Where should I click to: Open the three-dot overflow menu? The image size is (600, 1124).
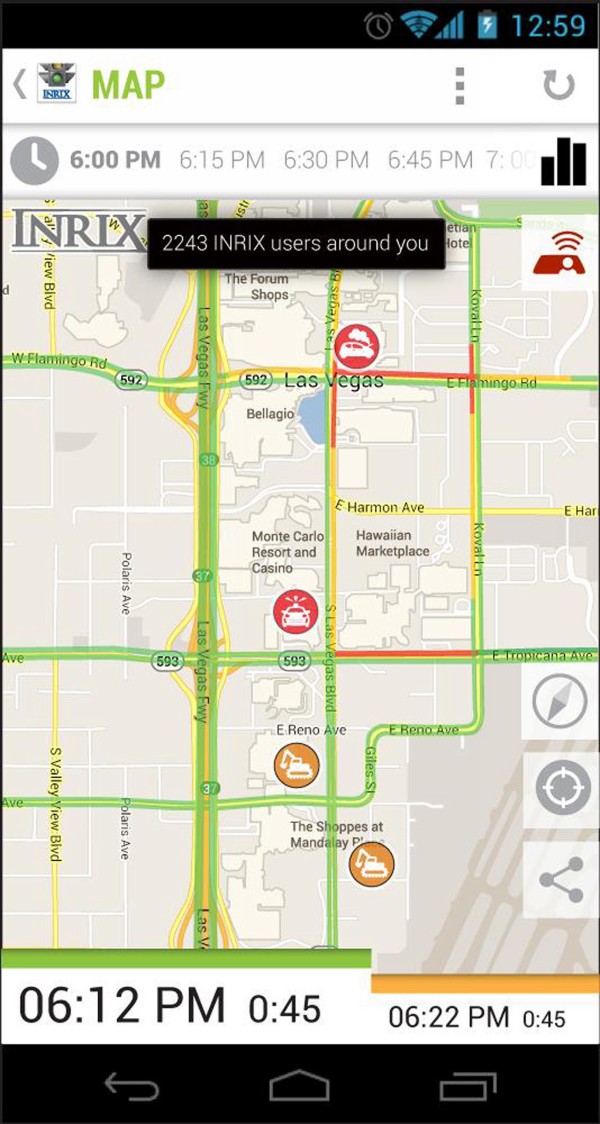(459, 85)
